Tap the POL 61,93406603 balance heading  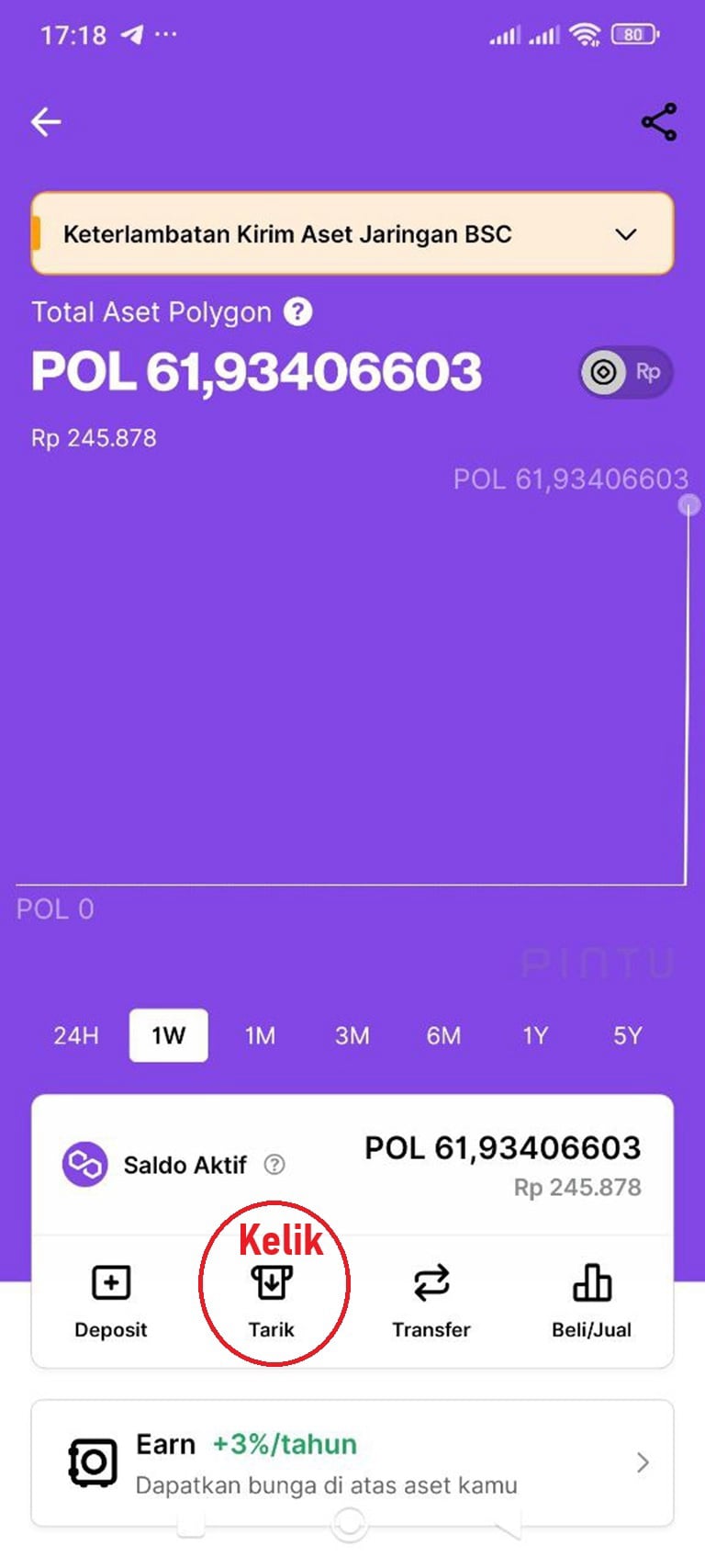click(x=255, y=372)
